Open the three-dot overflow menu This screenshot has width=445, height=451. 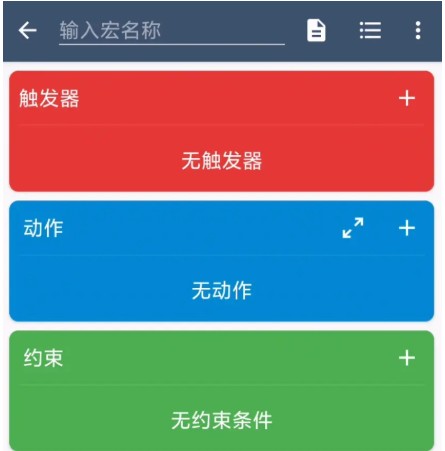click(x=418, y=30)
